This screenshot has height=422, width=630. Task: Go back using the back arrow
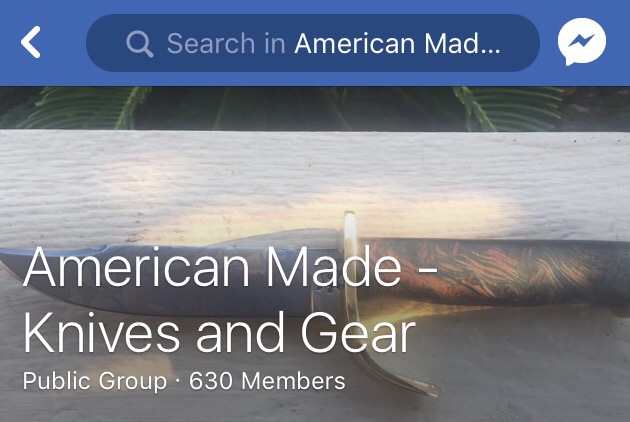32,43
